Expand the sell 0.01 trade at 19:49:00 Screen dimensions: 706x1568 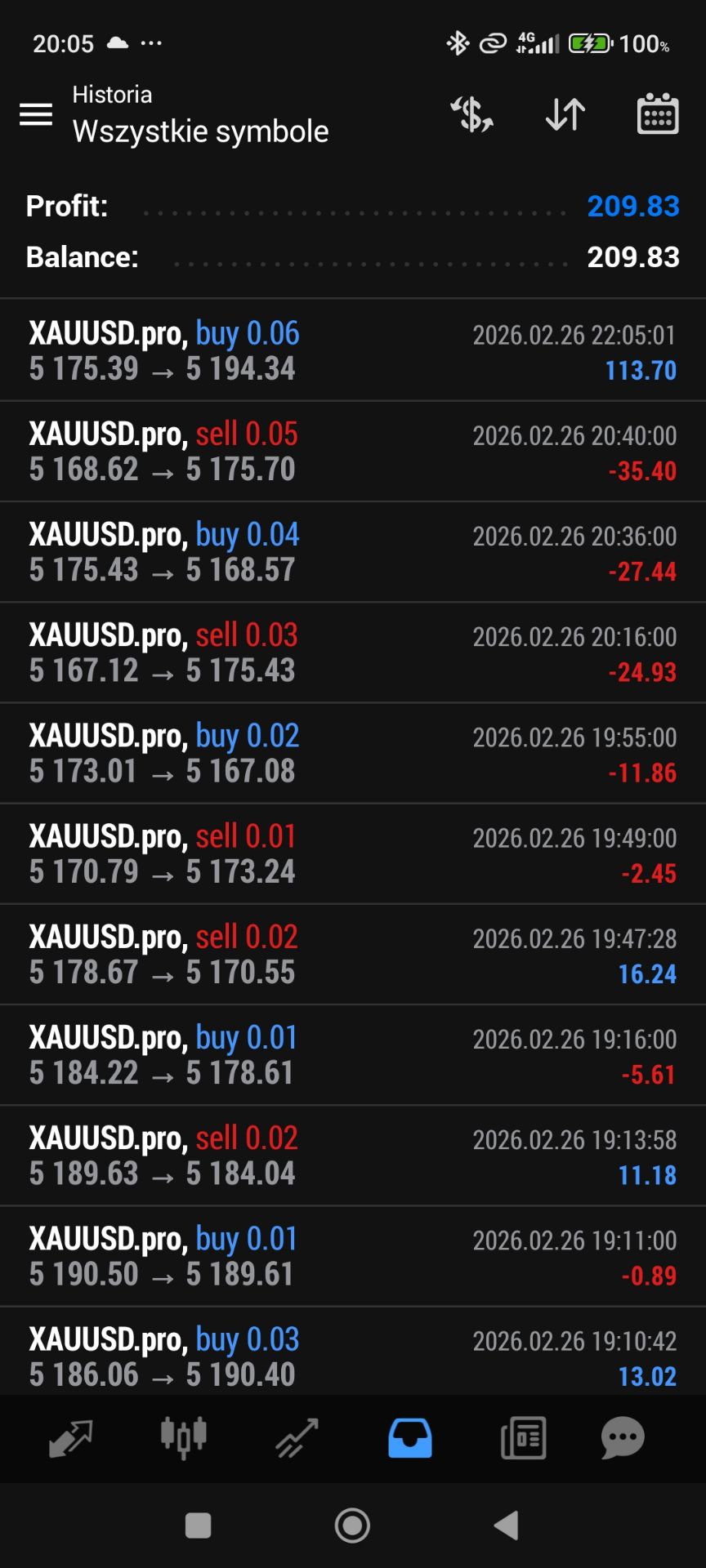[353, 853]
